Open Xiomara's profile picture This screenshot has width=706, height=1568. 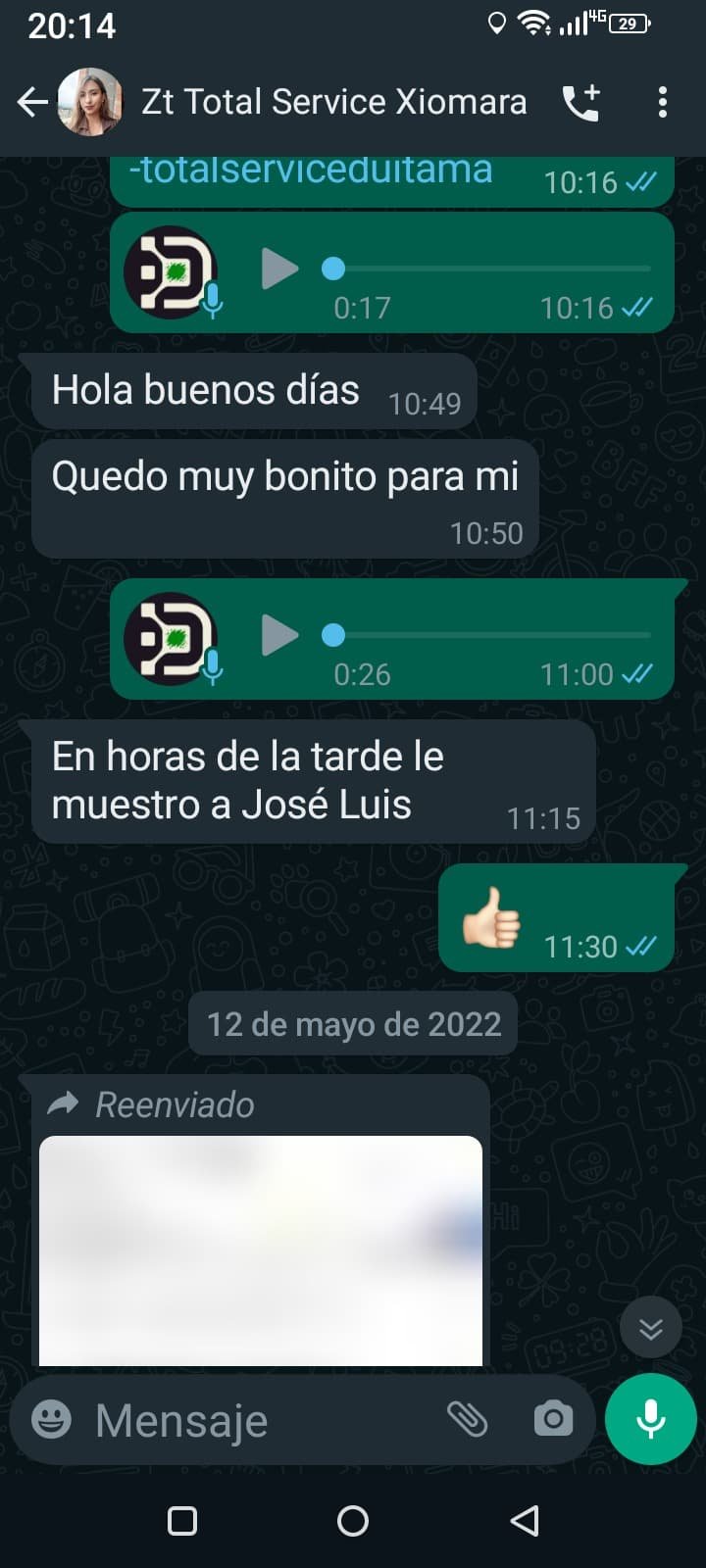pos(90,100)
